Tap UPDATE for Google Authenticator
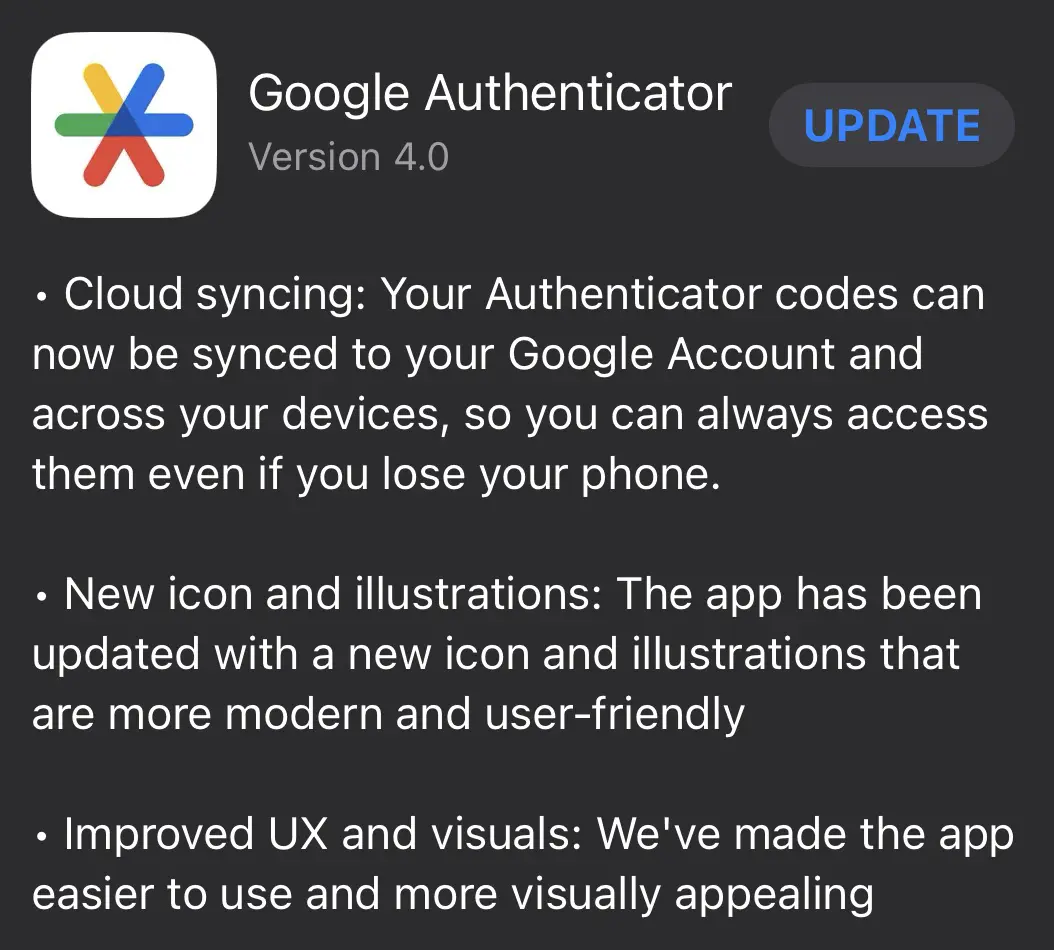The image size is (1054, 950). click(x=891, y=126)
